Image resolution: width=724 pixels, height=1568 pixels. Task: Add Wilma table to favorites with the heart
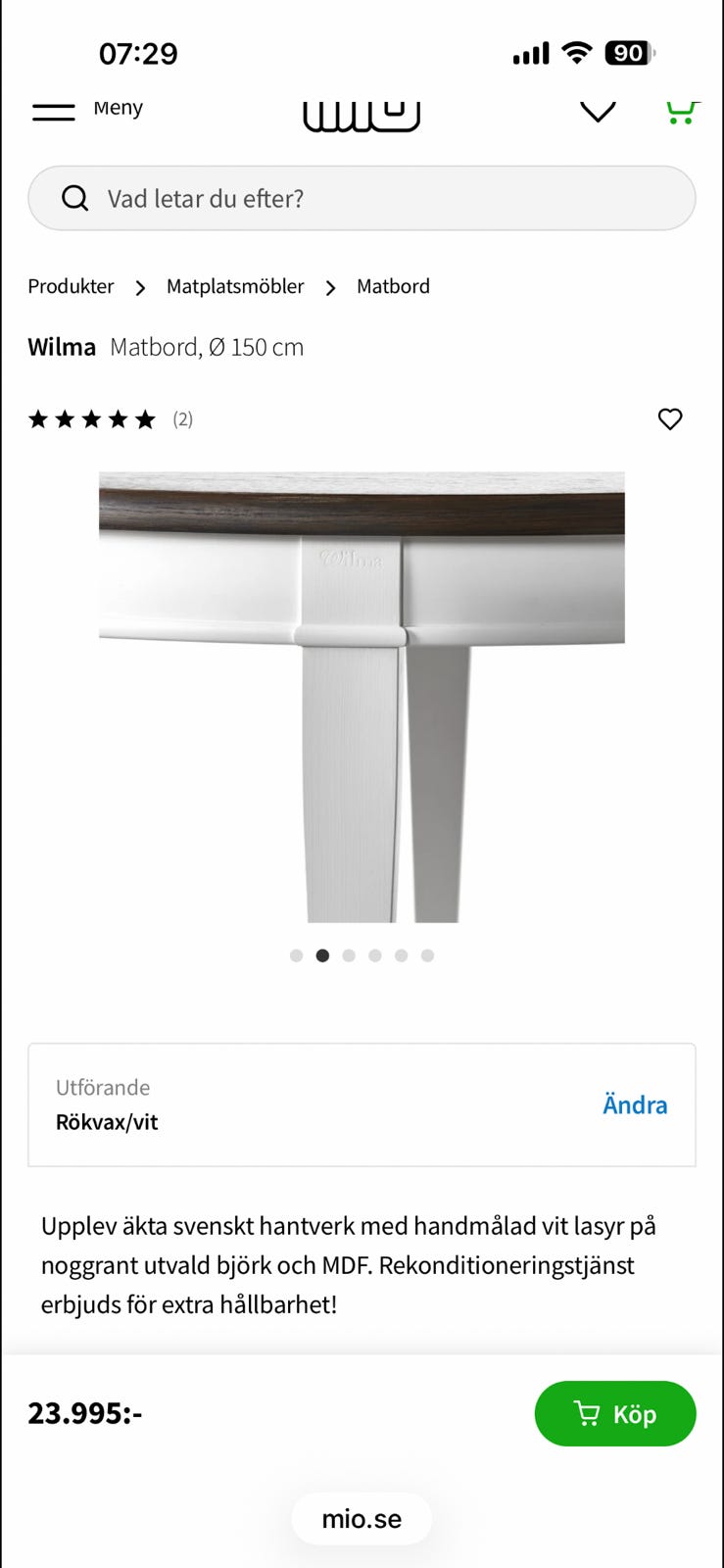click(x=670, y=419)
